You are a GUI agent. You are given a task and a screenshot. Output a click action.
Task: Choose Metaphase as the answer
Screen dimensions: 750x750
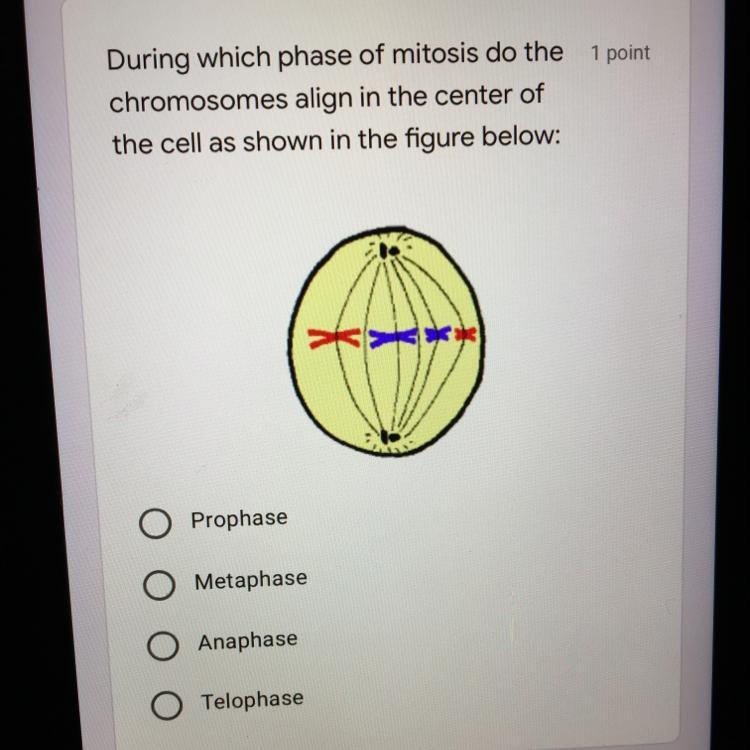pyautogui.click(x=159, y=585)
